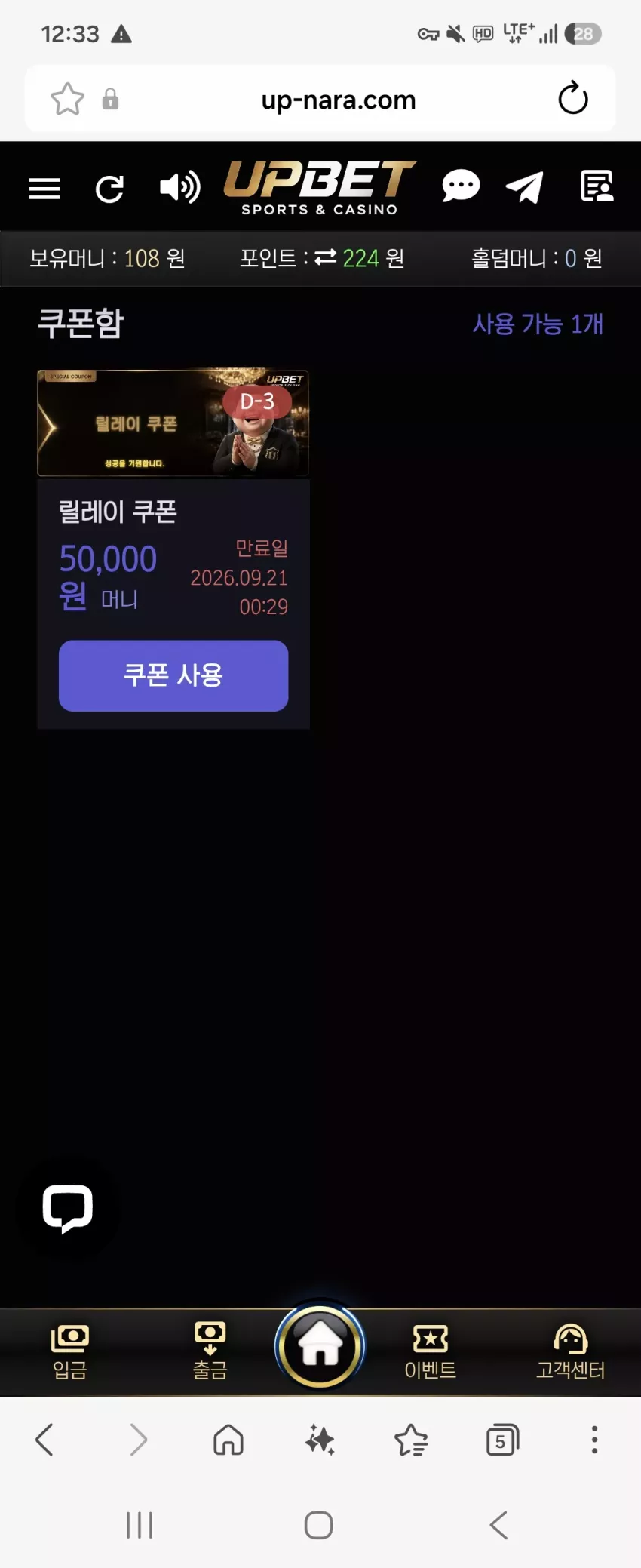641x1568 pixels.
Task: Convert points using the swap arrows
Action: [x=325, y=258]
